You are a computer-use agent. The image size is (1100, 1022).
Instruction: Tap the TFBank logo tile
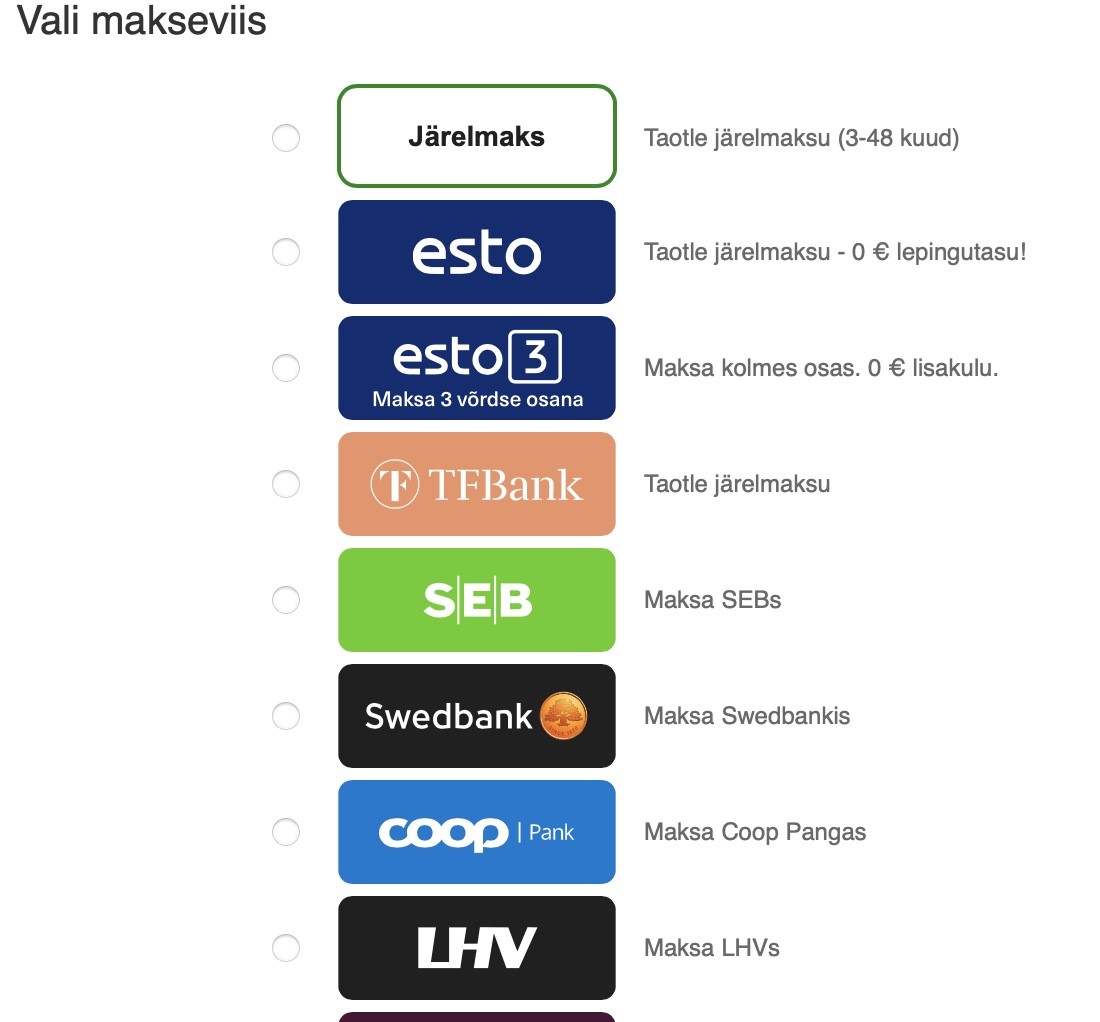coord(477,484)
